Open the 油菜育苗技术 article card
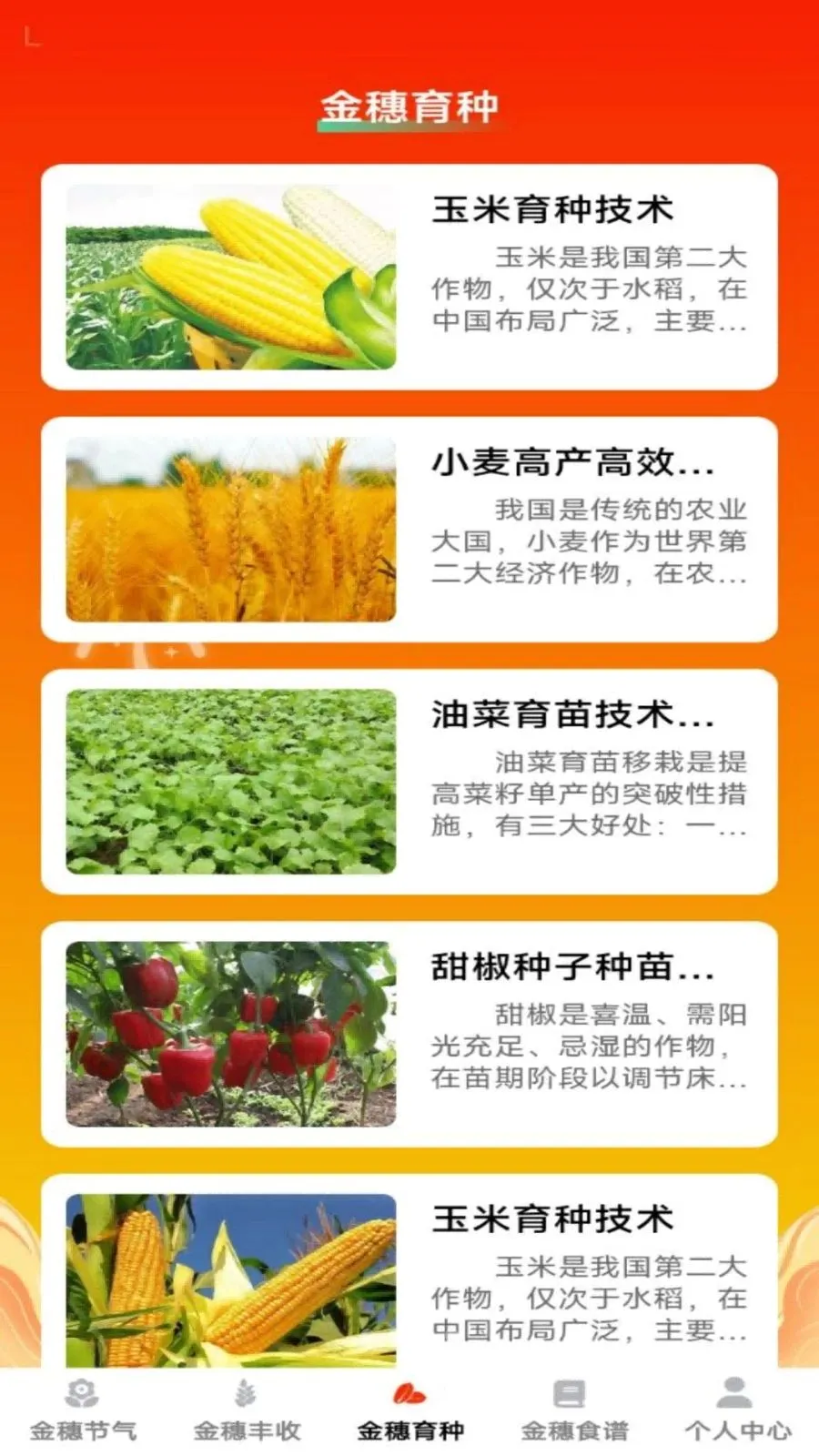The height and width of the screenshot is (1456, 819). [x=409, y=782]
